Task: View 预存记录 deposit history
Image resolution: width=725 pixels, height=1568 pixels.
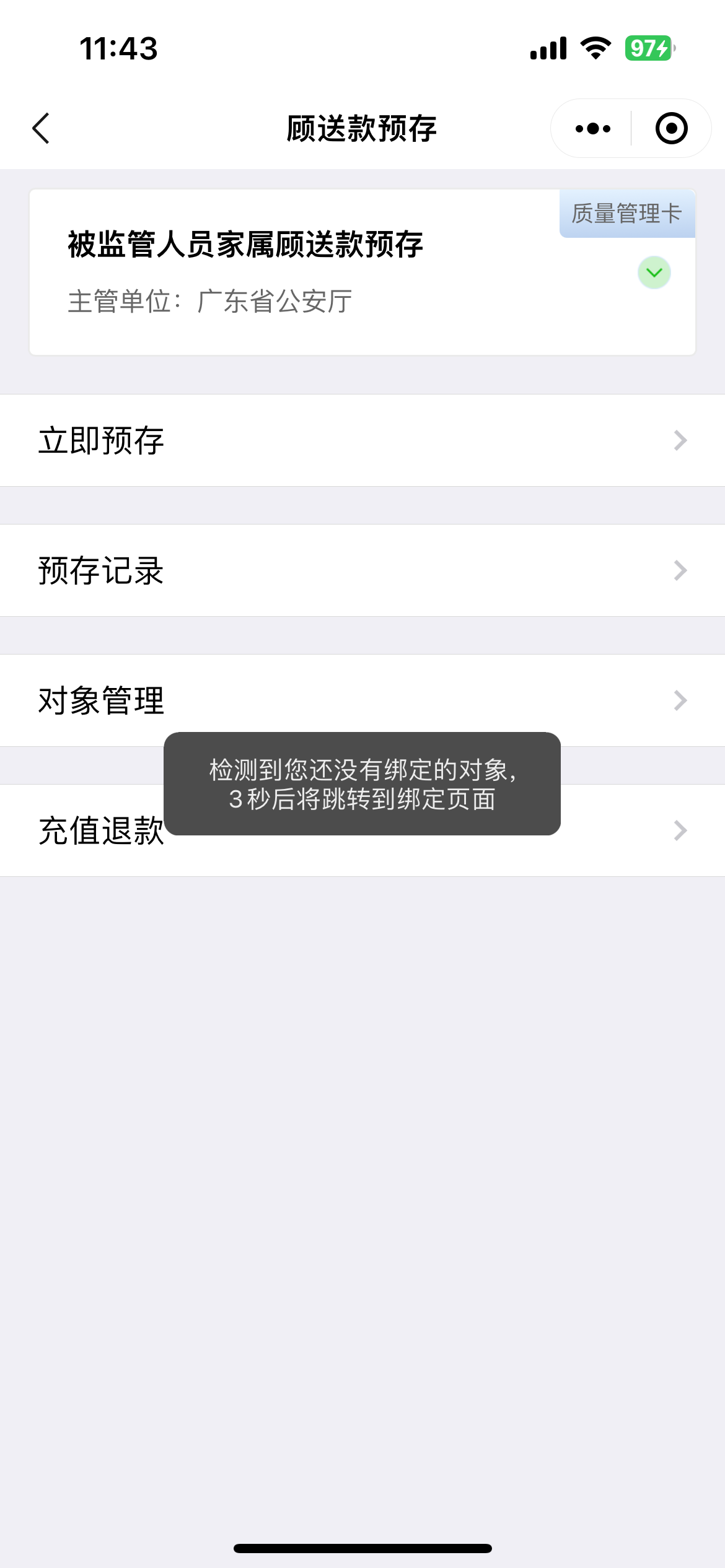Action: (x=362, y=570)
